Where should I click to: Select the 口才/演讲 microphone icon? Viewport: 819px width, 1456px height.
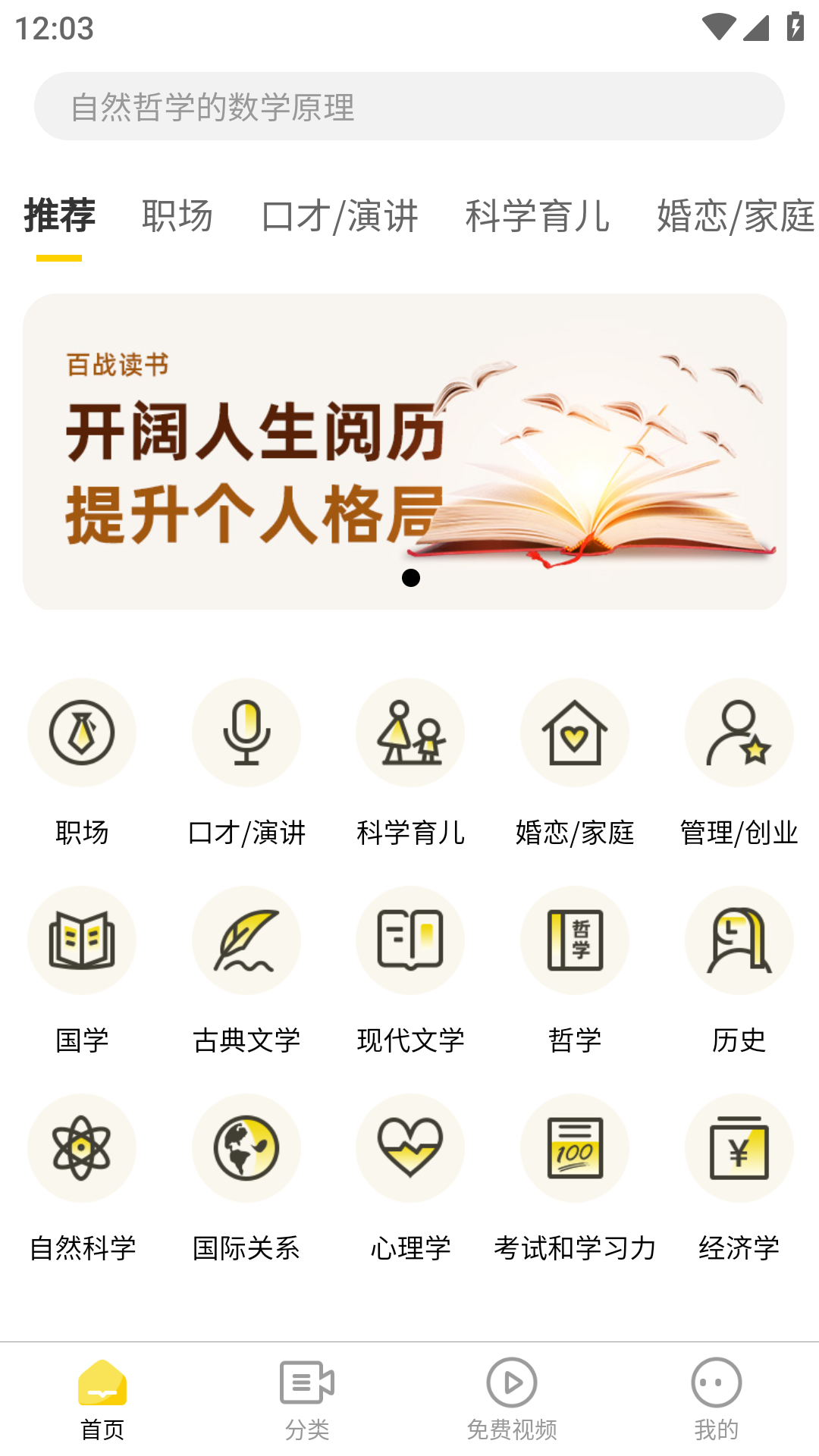[246, 732]
